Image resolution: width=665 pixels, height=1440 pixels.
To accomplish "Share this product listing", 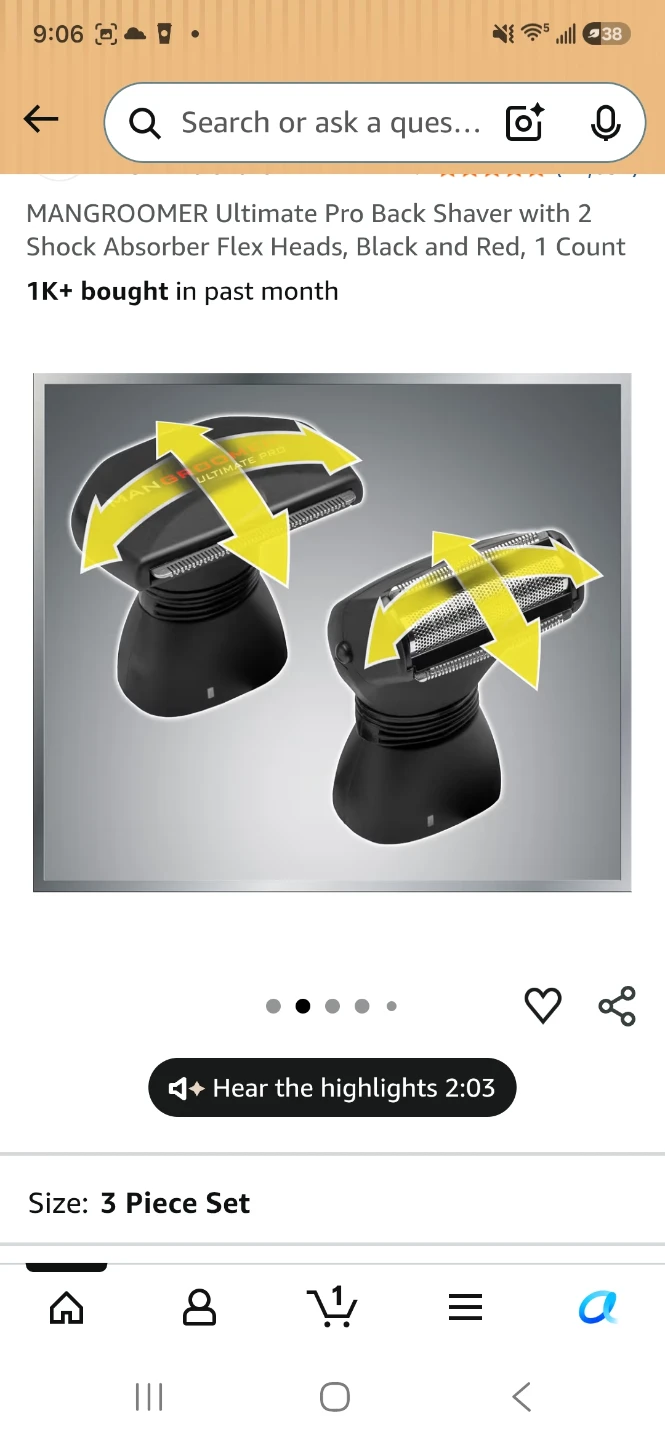I will pyautogui.click(x=617, y=1005).
